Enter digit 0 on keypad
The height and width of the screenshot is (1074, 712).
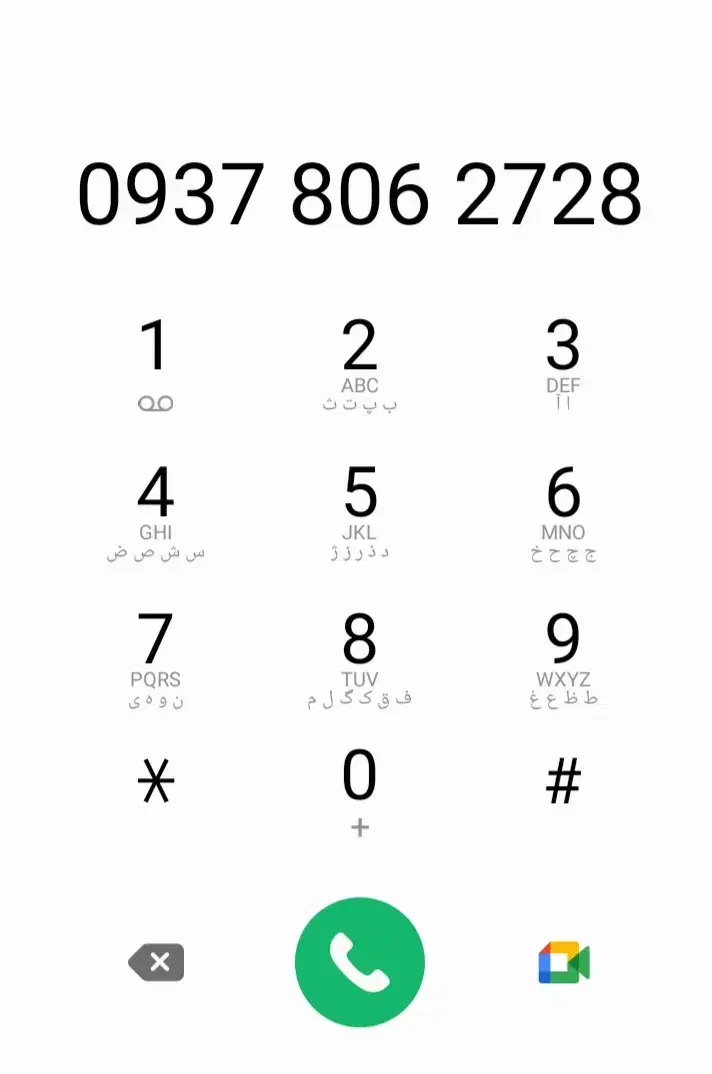[x=360, y=790]
